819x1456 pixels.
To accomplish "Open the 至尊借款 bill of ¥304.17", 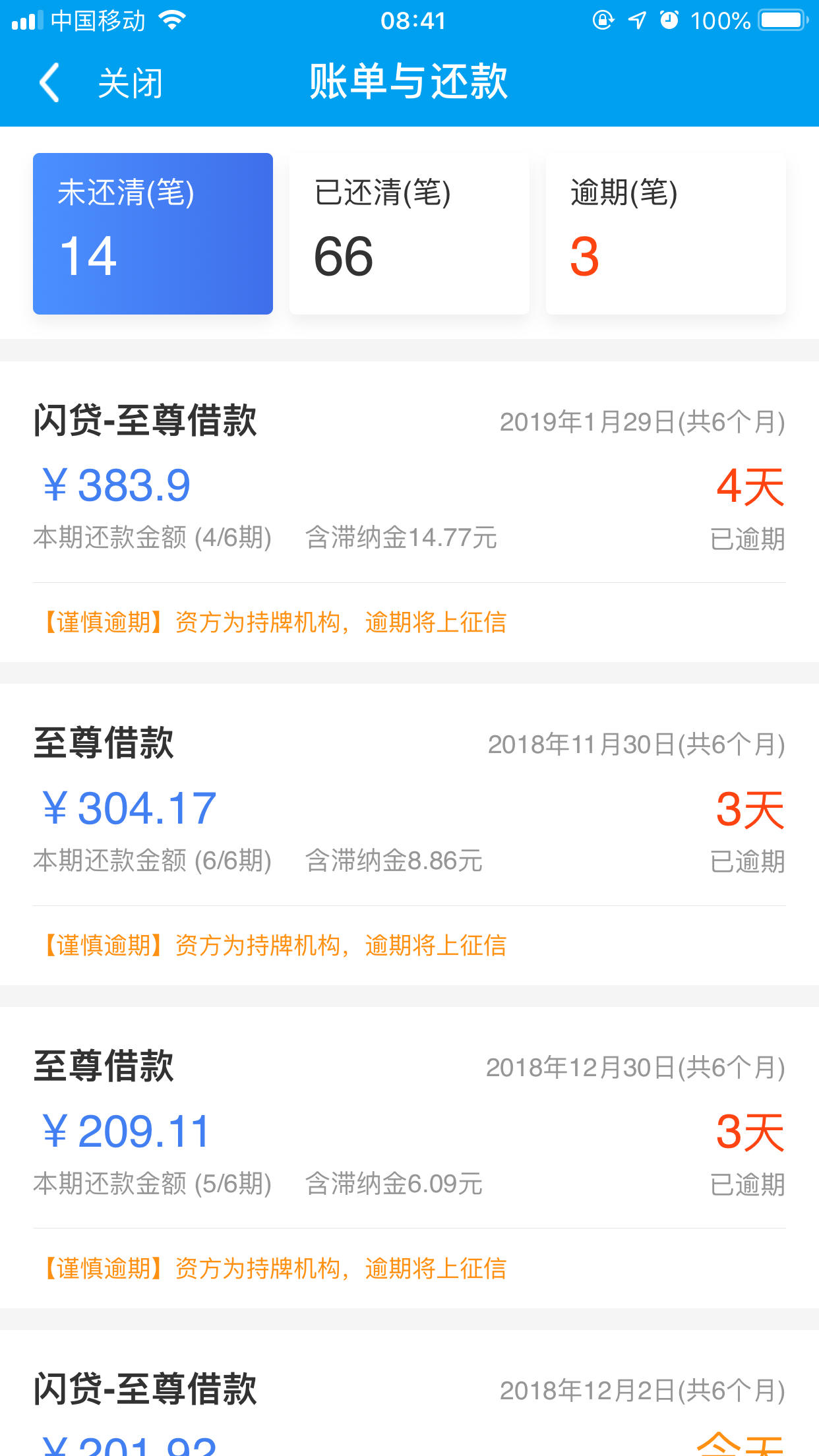I will pos(409,835).
